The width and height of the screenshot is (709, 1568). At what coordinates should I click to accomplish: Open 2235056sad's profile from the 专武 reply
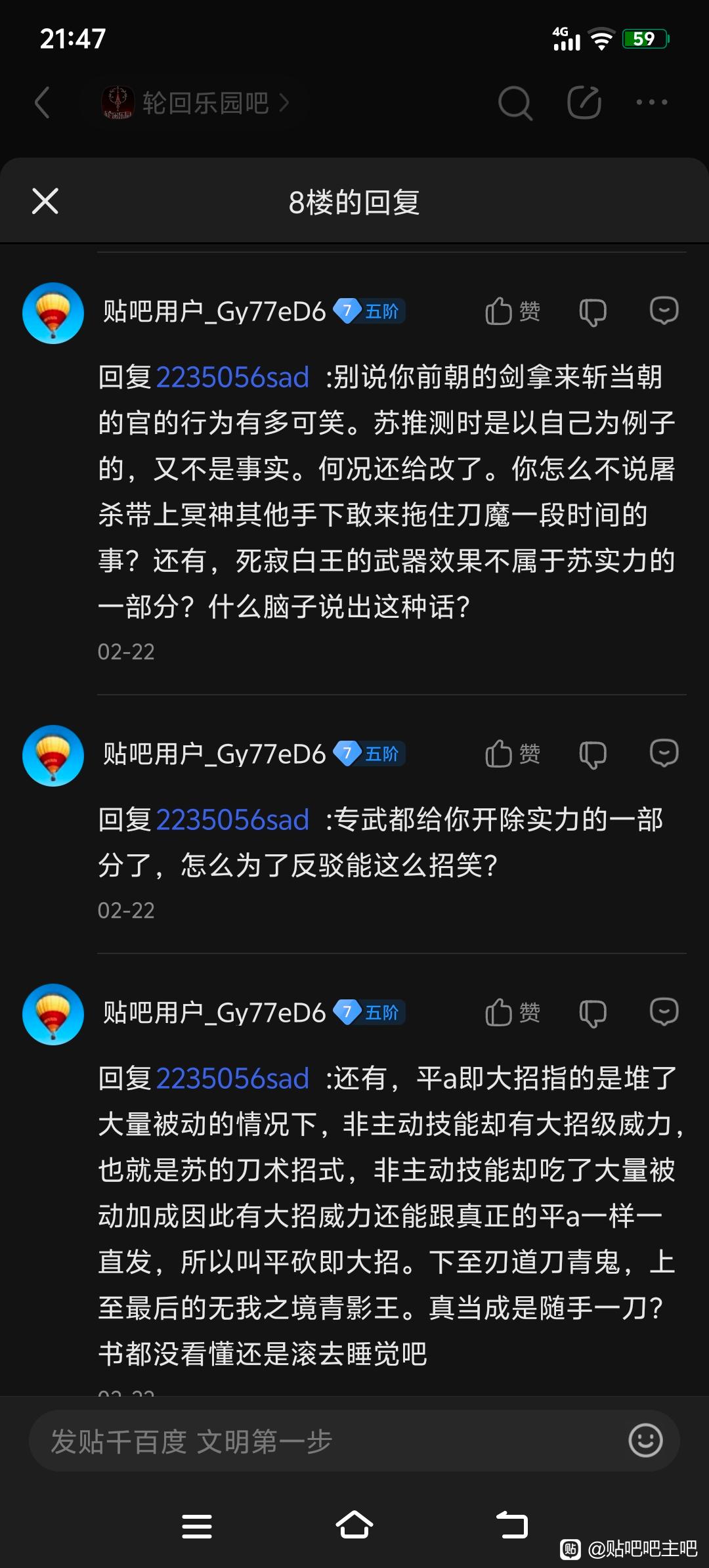(x=232, y=821)
